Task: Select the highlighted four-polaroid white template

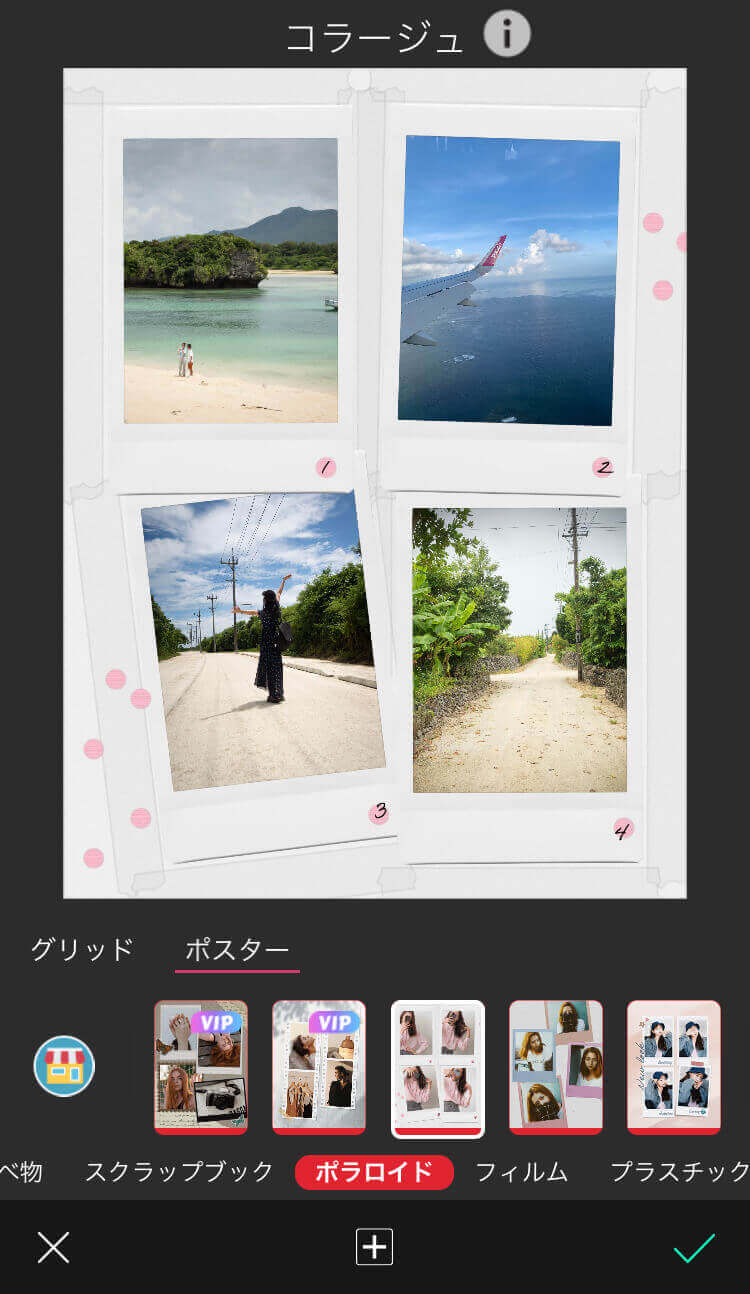Action: (437, 1067)
